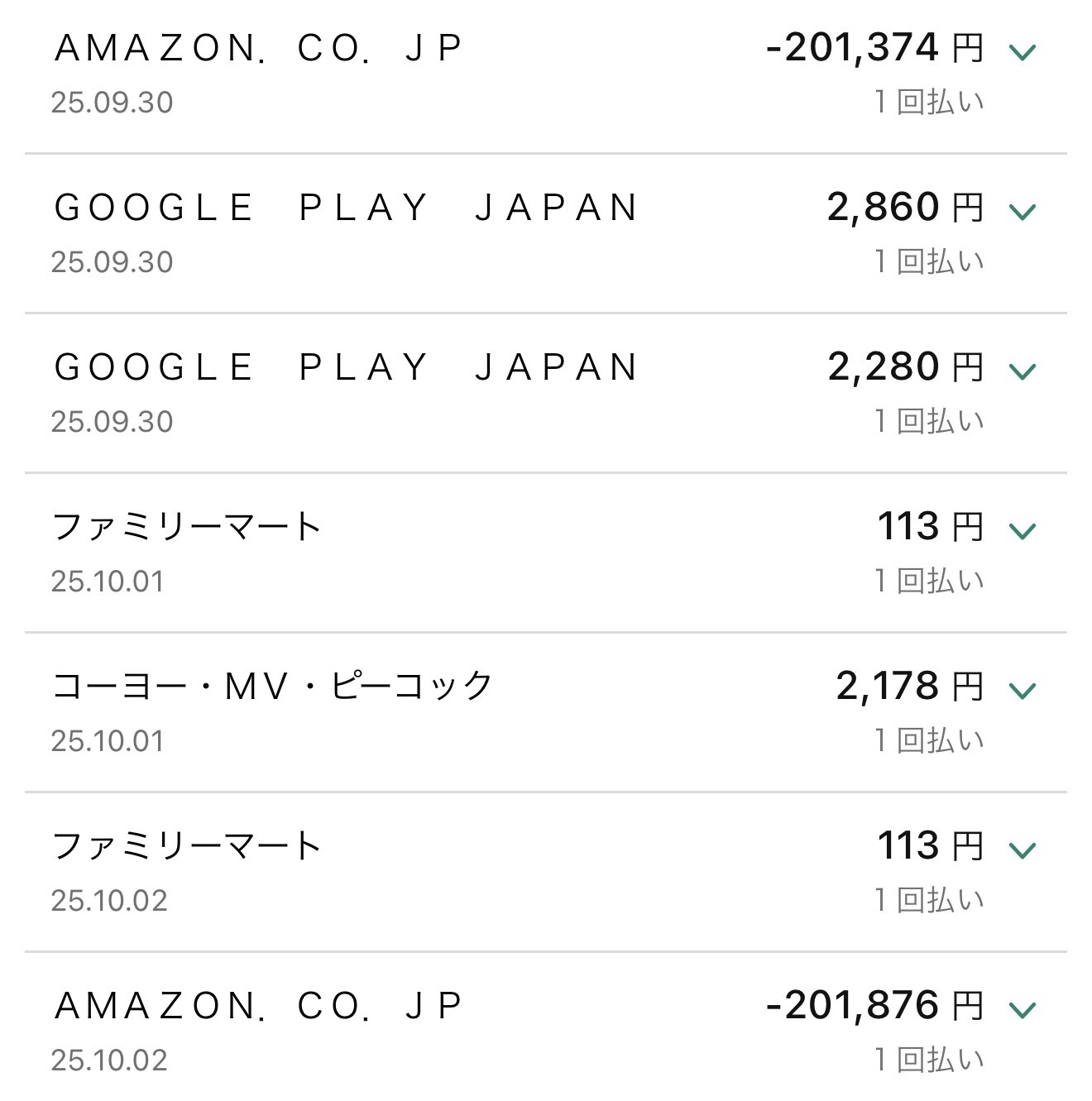Viewport: 1092px width, 1101px height.
Task: Select the second GOOGLE PLAY JAPAN row
Action: (346, 368)
